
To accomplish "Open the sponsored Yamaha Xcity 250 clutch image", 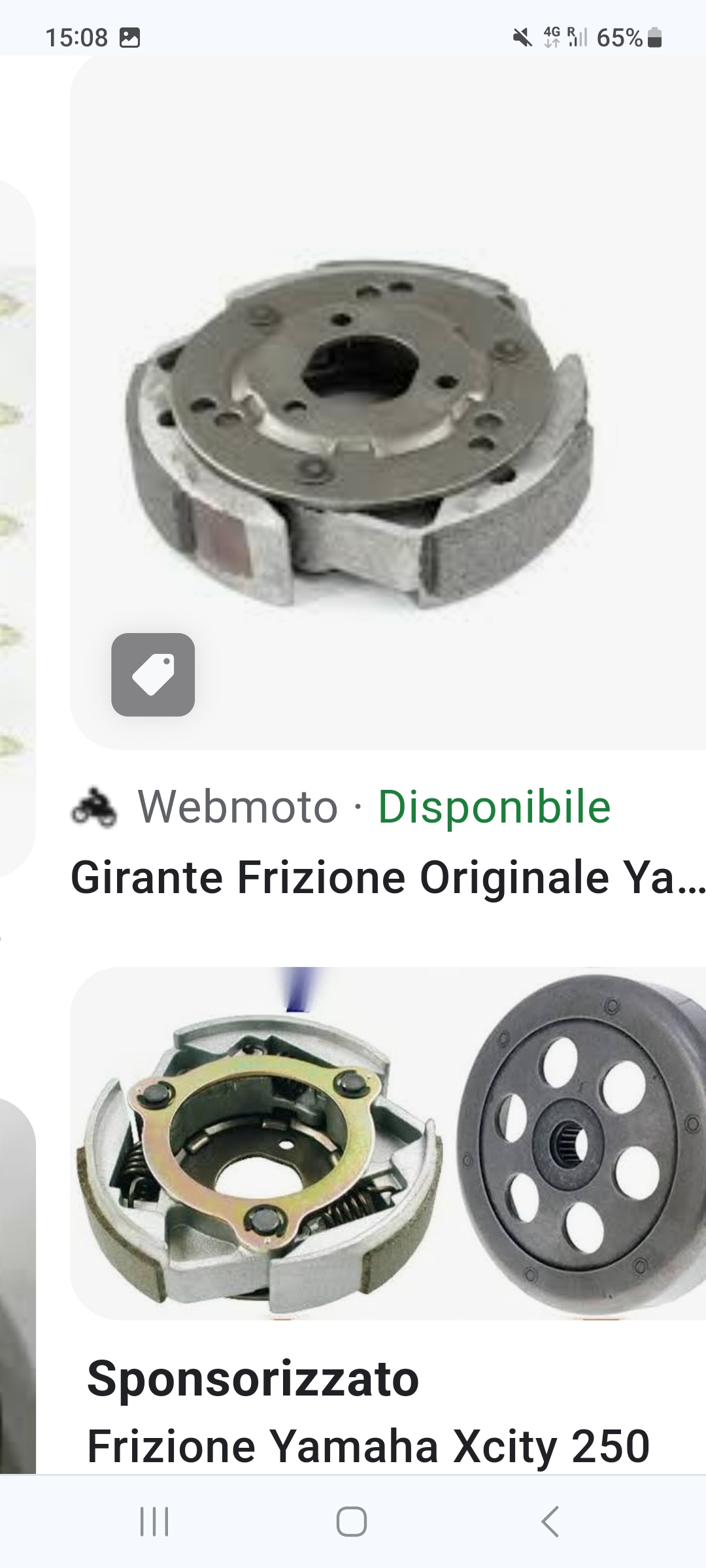I will point(387,1143).
